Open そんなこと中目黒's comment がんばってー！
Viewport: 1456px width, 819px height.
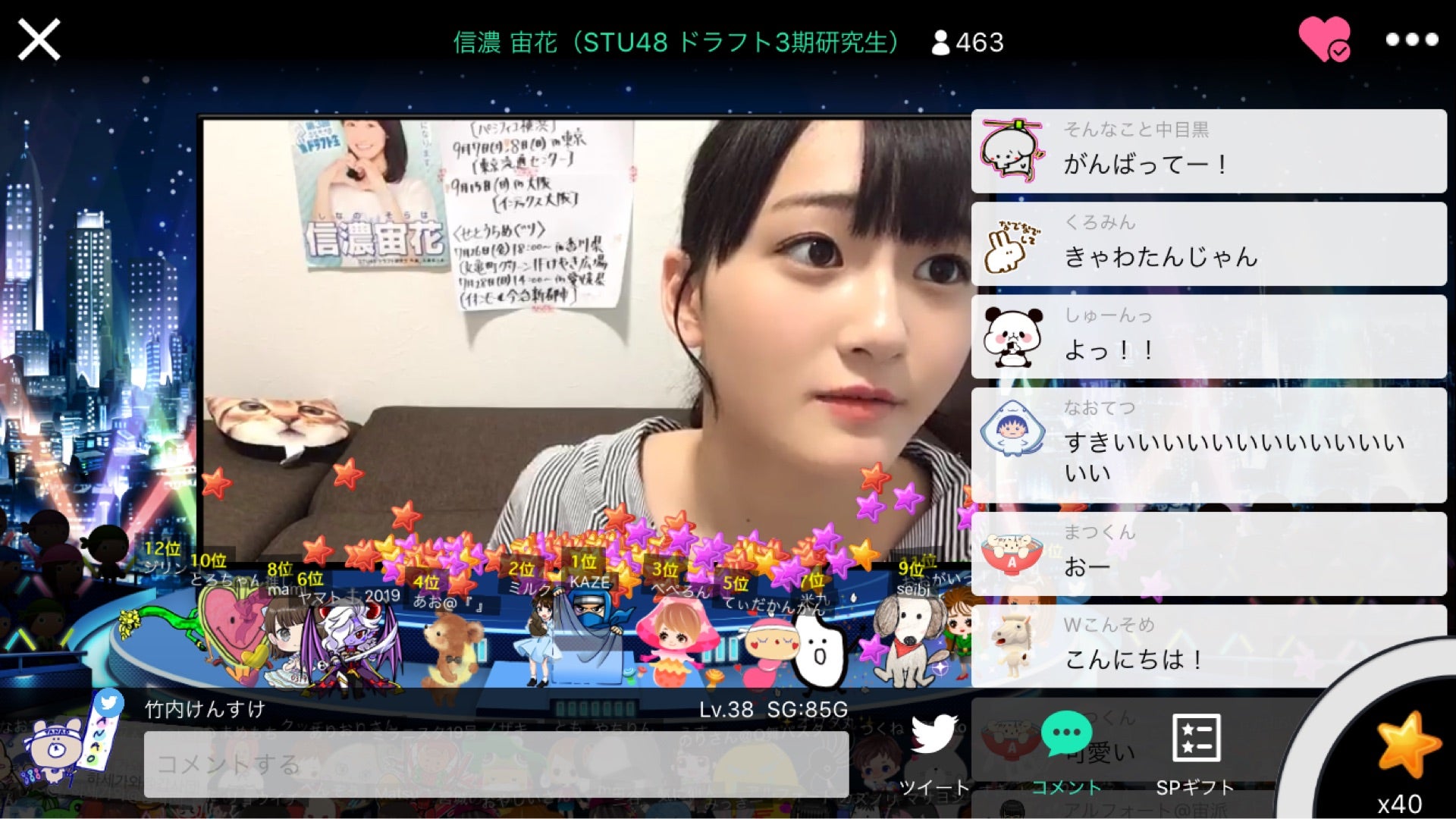1209,151
